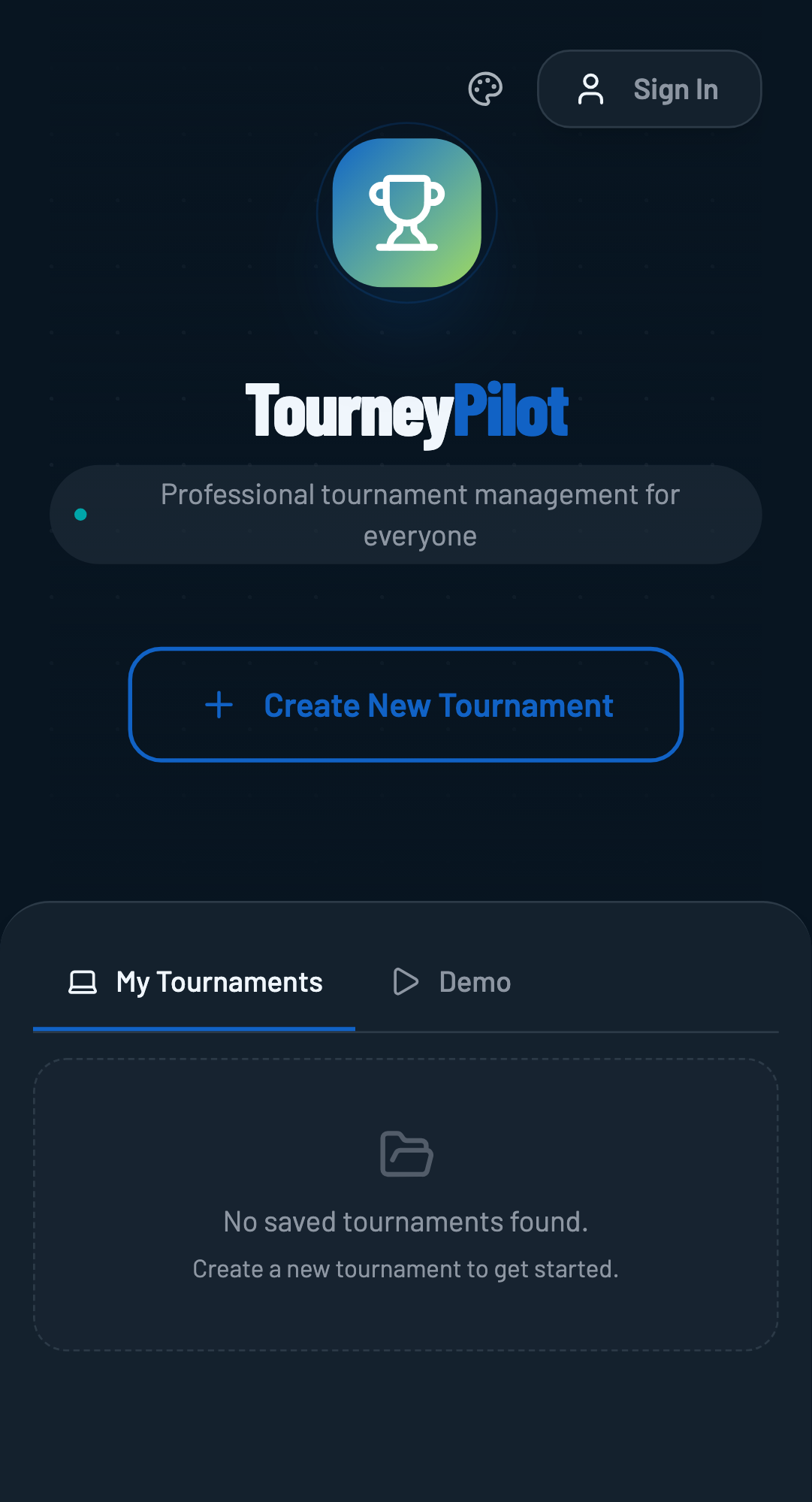Open the theme palette picker

[484, 89]
